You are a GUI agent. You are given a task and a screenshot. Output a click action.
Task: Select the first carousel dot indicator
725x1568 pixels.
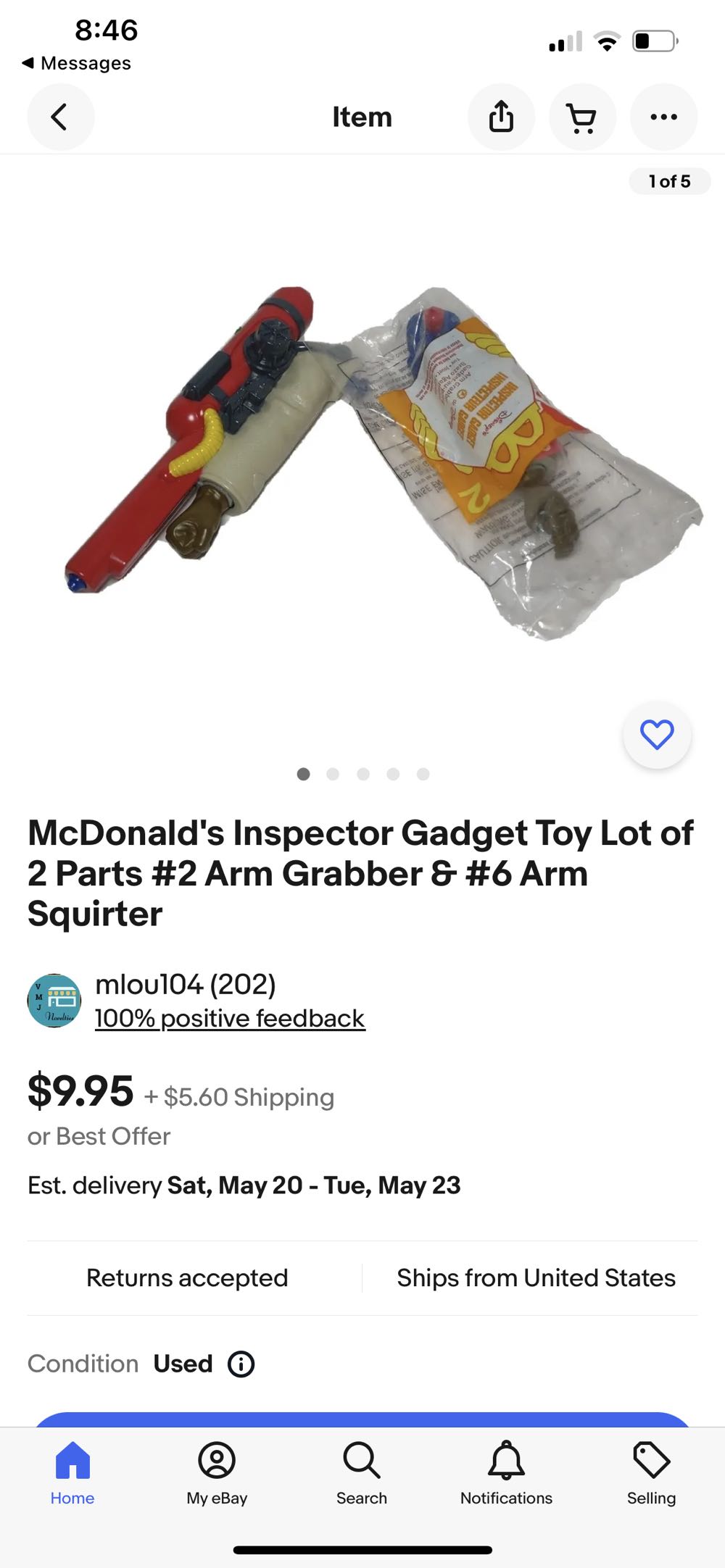[304, 774]
